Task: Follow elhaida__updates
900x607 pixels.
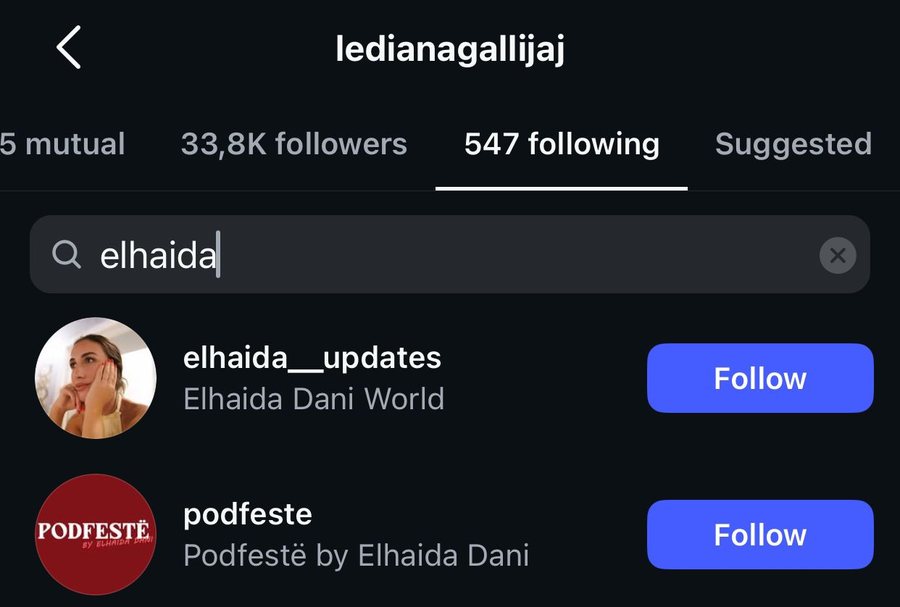Action: [x=760, y=378]
